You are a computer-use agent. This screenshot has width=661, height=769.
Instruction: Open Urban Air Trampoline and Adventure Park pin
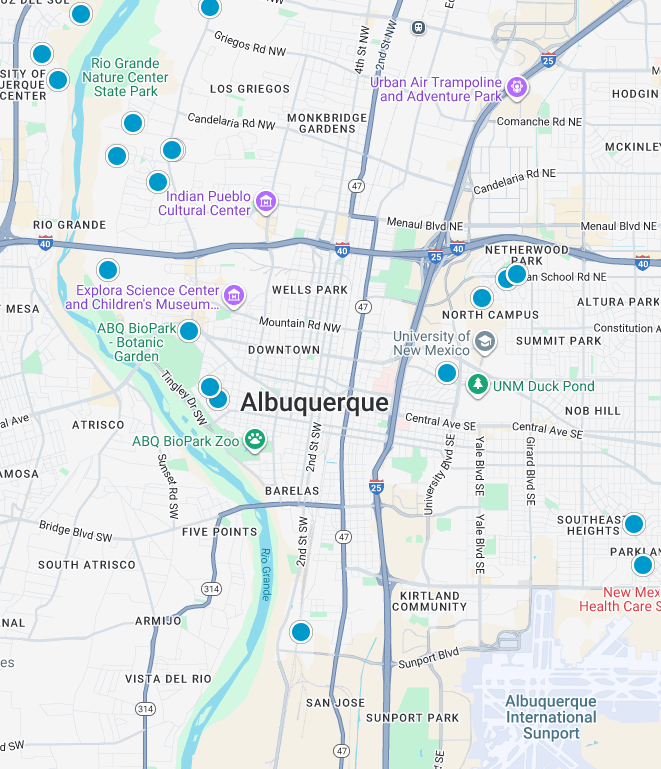[x=517, y=88]
